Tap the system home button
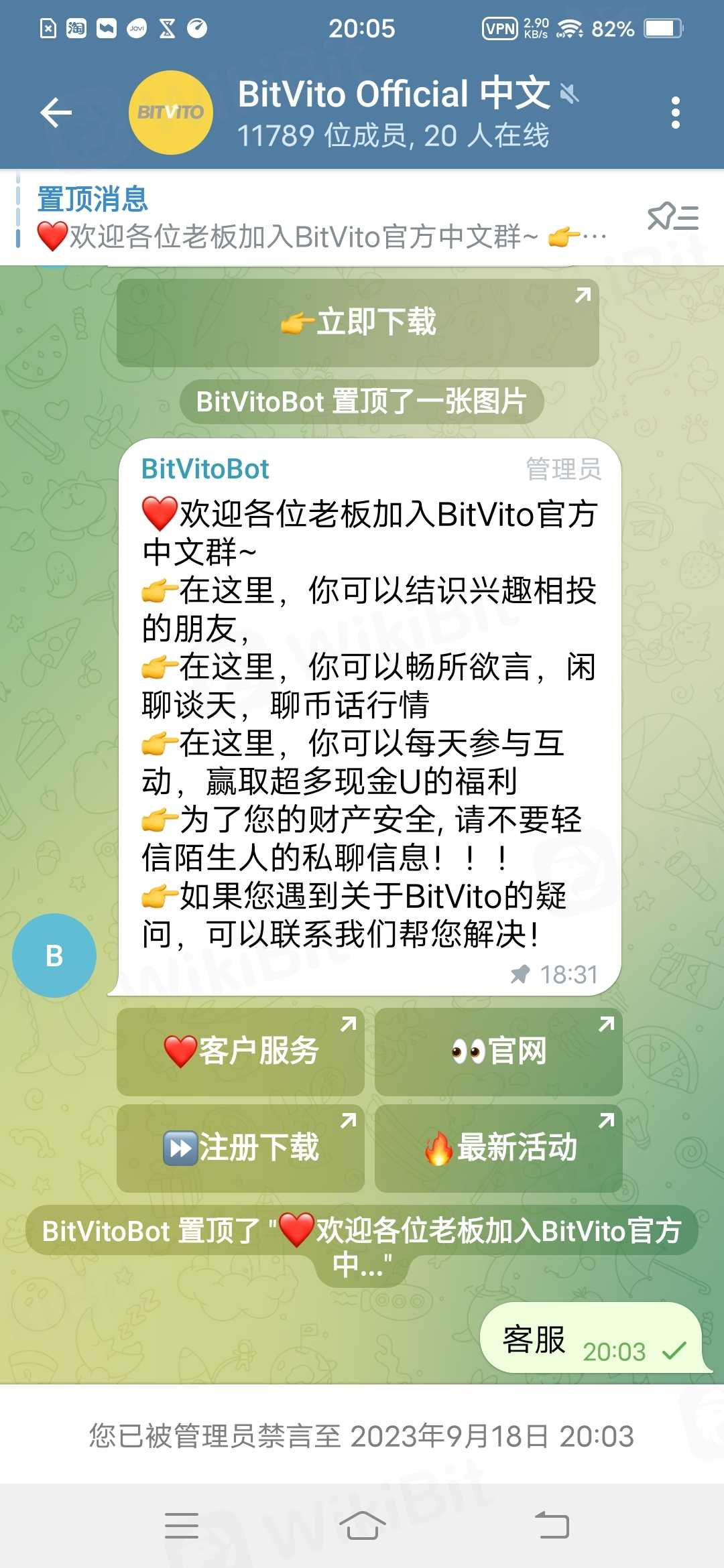The image size is (724, 1568). (x=362, y=1526)
